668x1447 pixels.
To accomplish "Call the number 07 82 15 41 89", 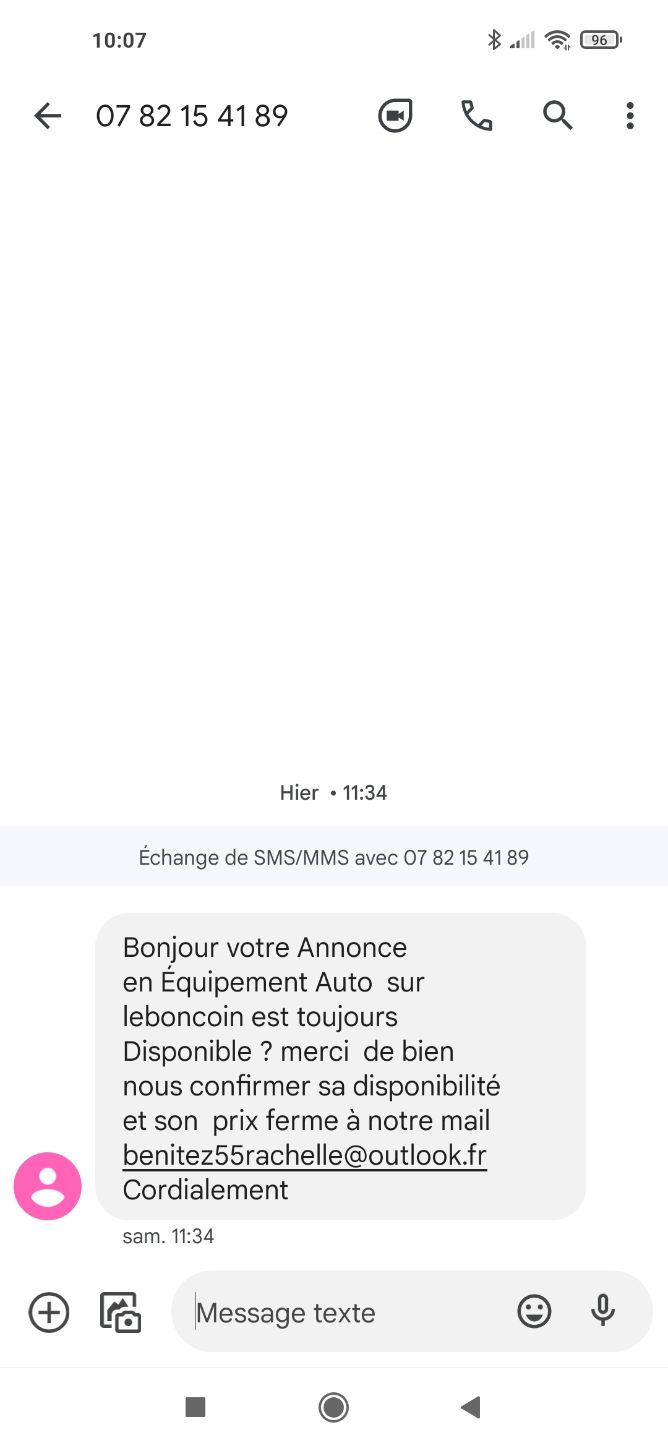I will pos(476,116).
